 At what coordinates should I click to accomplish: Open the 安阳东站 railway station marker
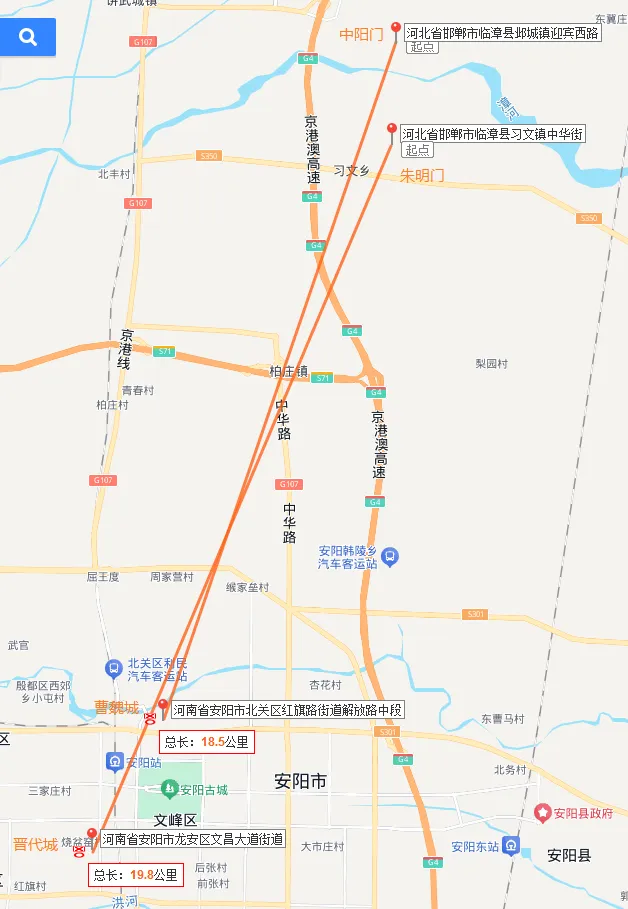click(511, 846)
